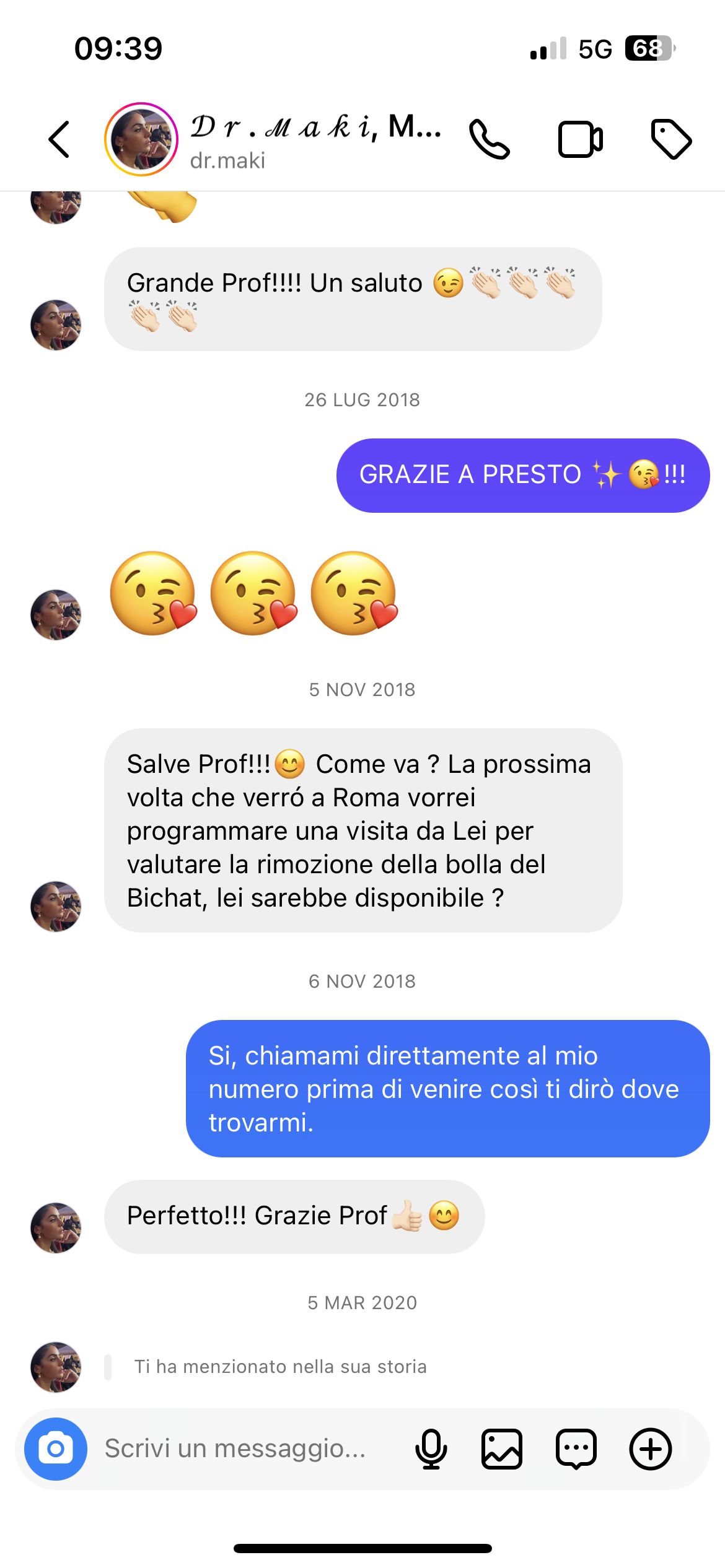
Task: Start a voice call with dr.maki
Action: coord(490,139)
